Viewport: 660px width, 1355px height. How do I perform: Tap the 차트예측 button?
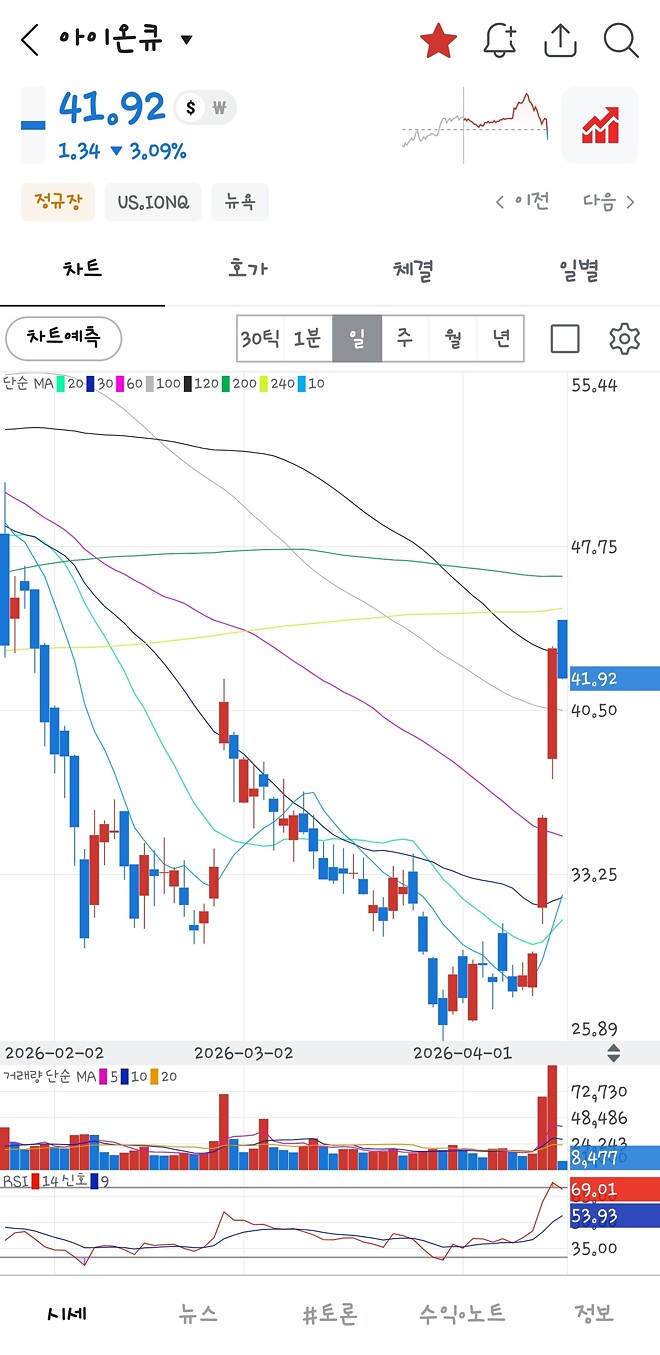pyautogui.click(x=64, y=338)
